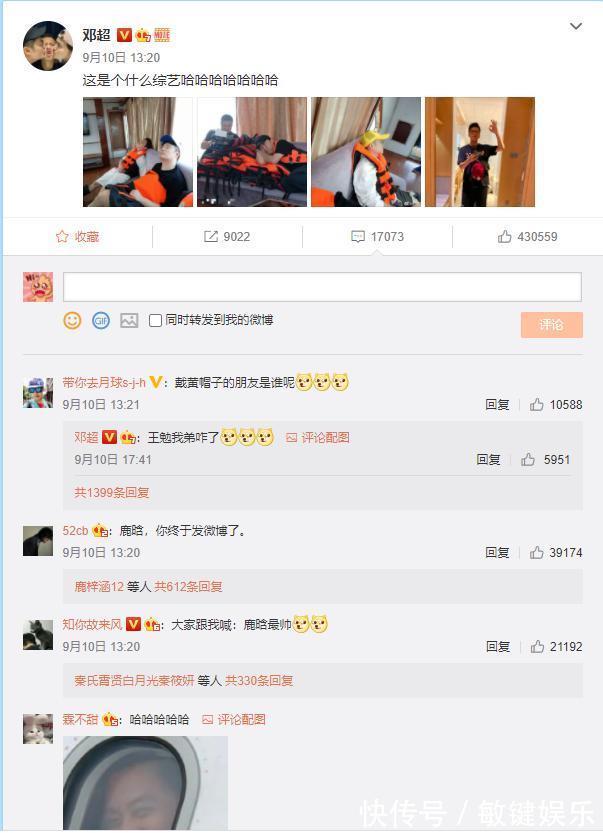This screenshot has height=833, width=603.
Task: Like the post with 430559 likes
Action: [527, 237]
